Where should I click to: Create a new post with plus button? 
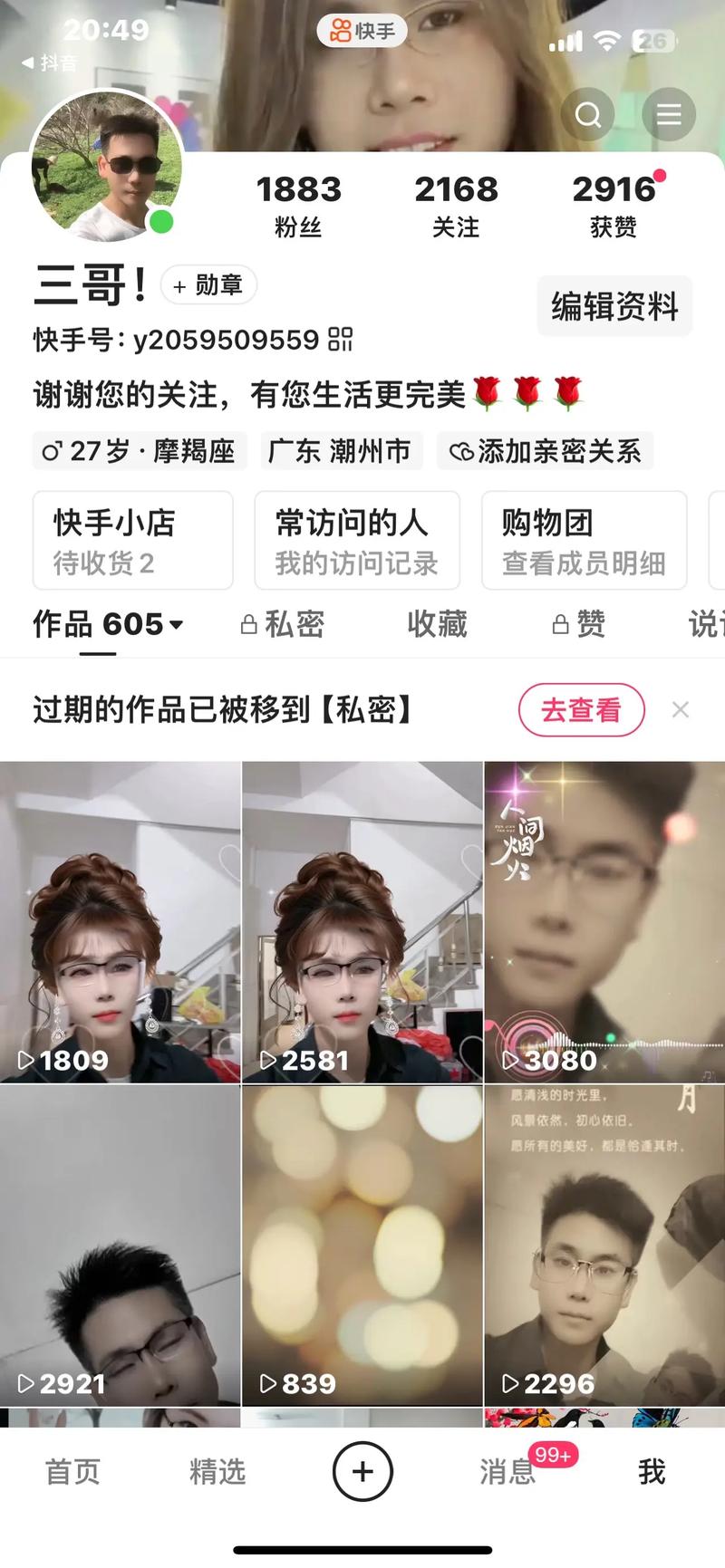[x=362, y=1472]
